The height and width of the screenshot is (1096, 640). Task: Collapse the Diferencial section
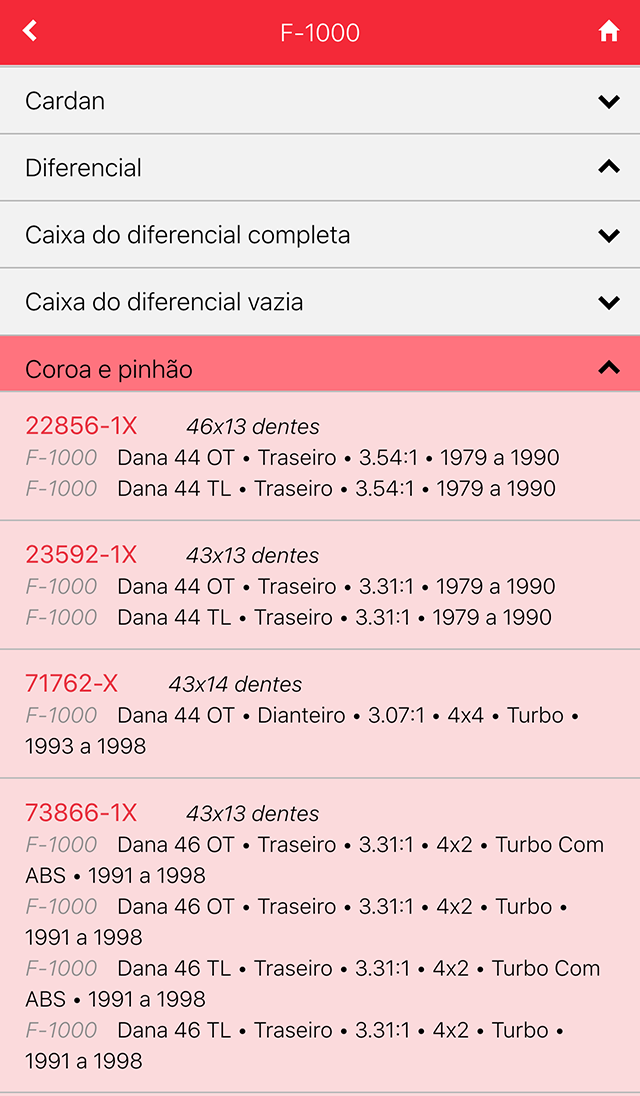(x=320, y=168)
